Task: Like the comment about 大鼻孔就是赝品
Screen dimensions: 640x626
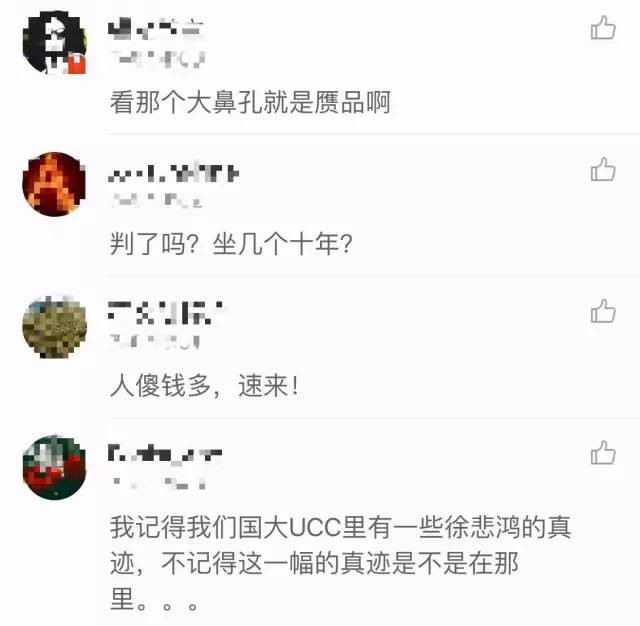Action: click(603, 28)
